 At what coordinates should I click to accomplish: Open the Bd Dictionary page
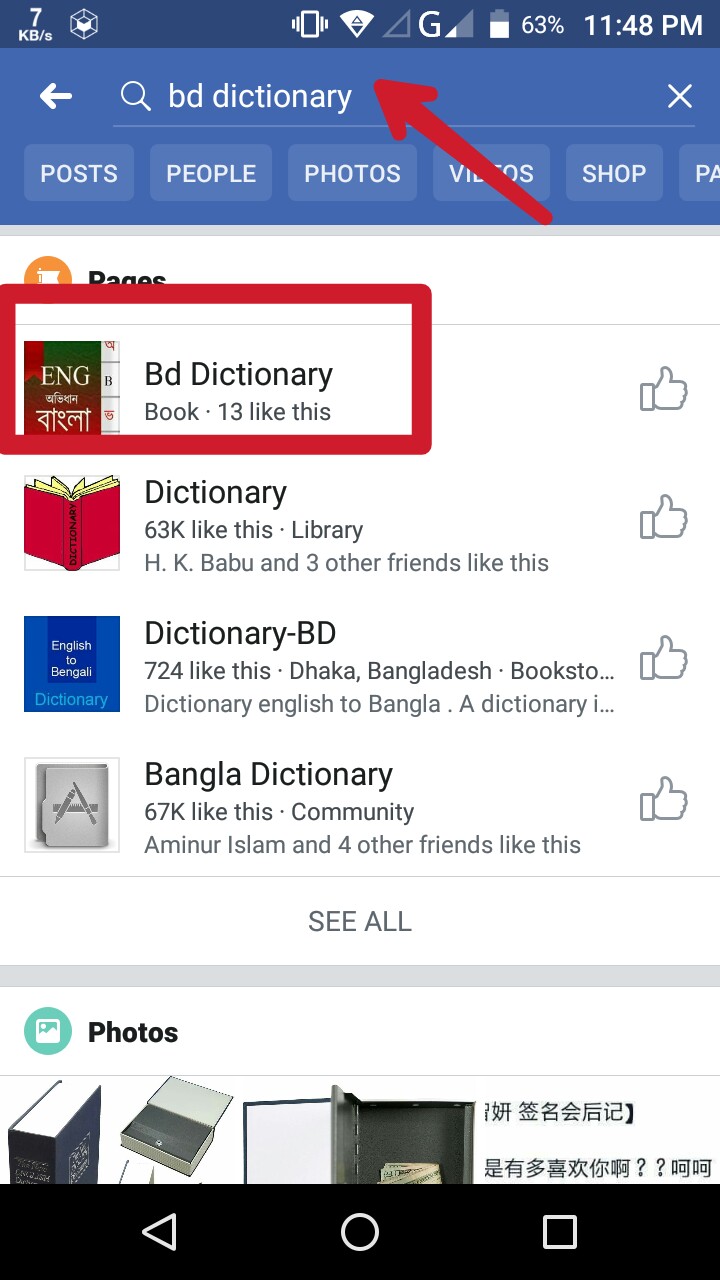tap(238, 390)
